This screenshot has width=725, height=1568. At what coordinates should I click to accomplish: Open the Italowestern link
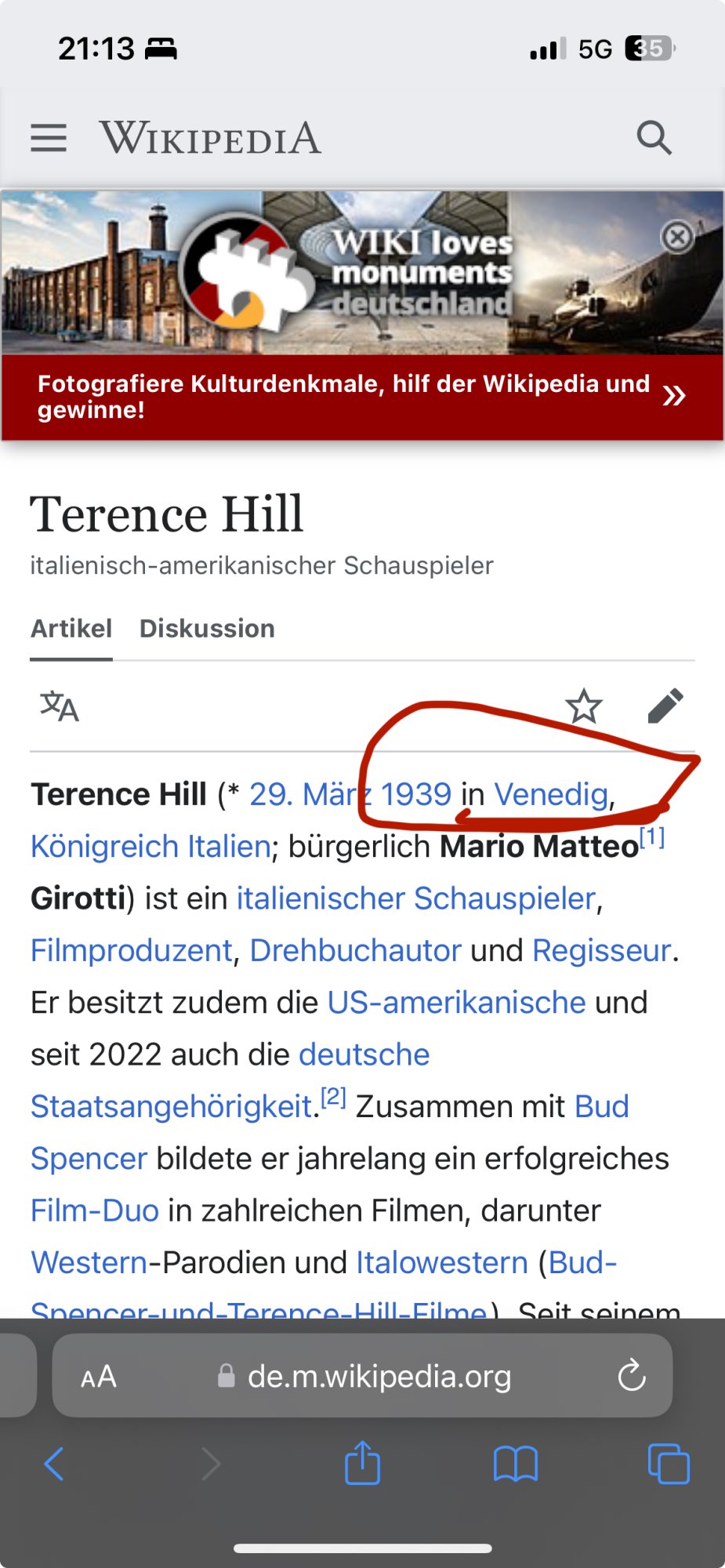tap(442, 1263)
